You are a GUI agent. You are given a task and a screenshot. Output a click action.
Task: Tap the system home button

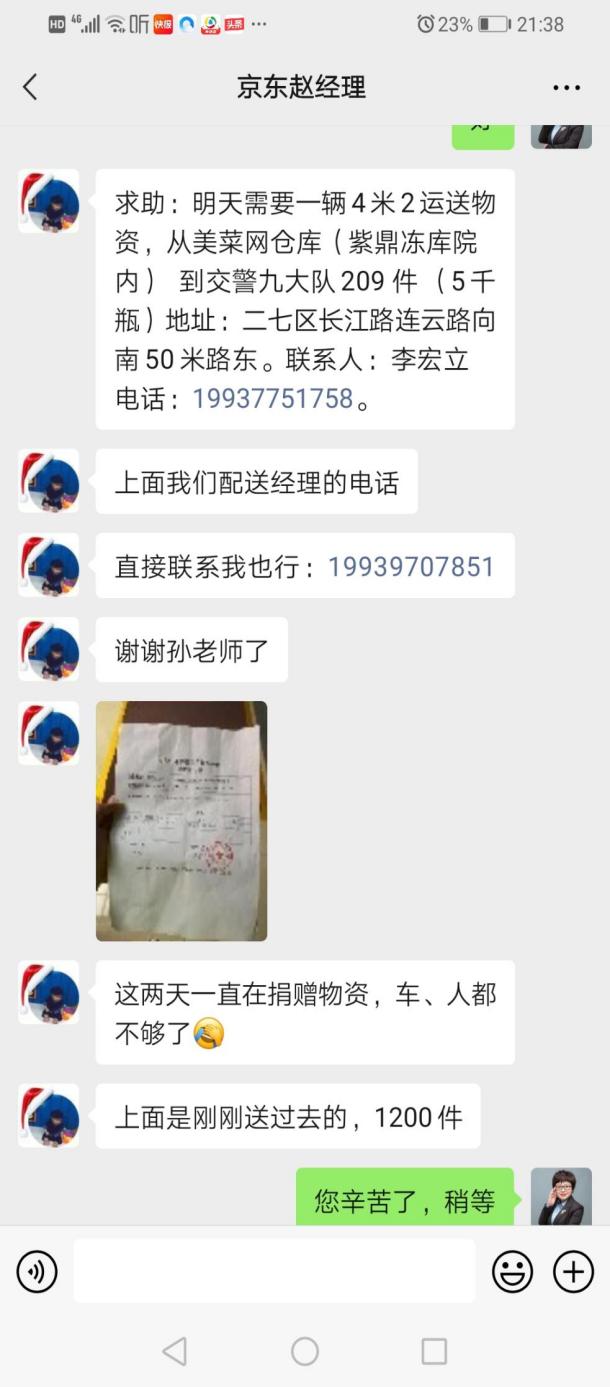click(305, 1352)
